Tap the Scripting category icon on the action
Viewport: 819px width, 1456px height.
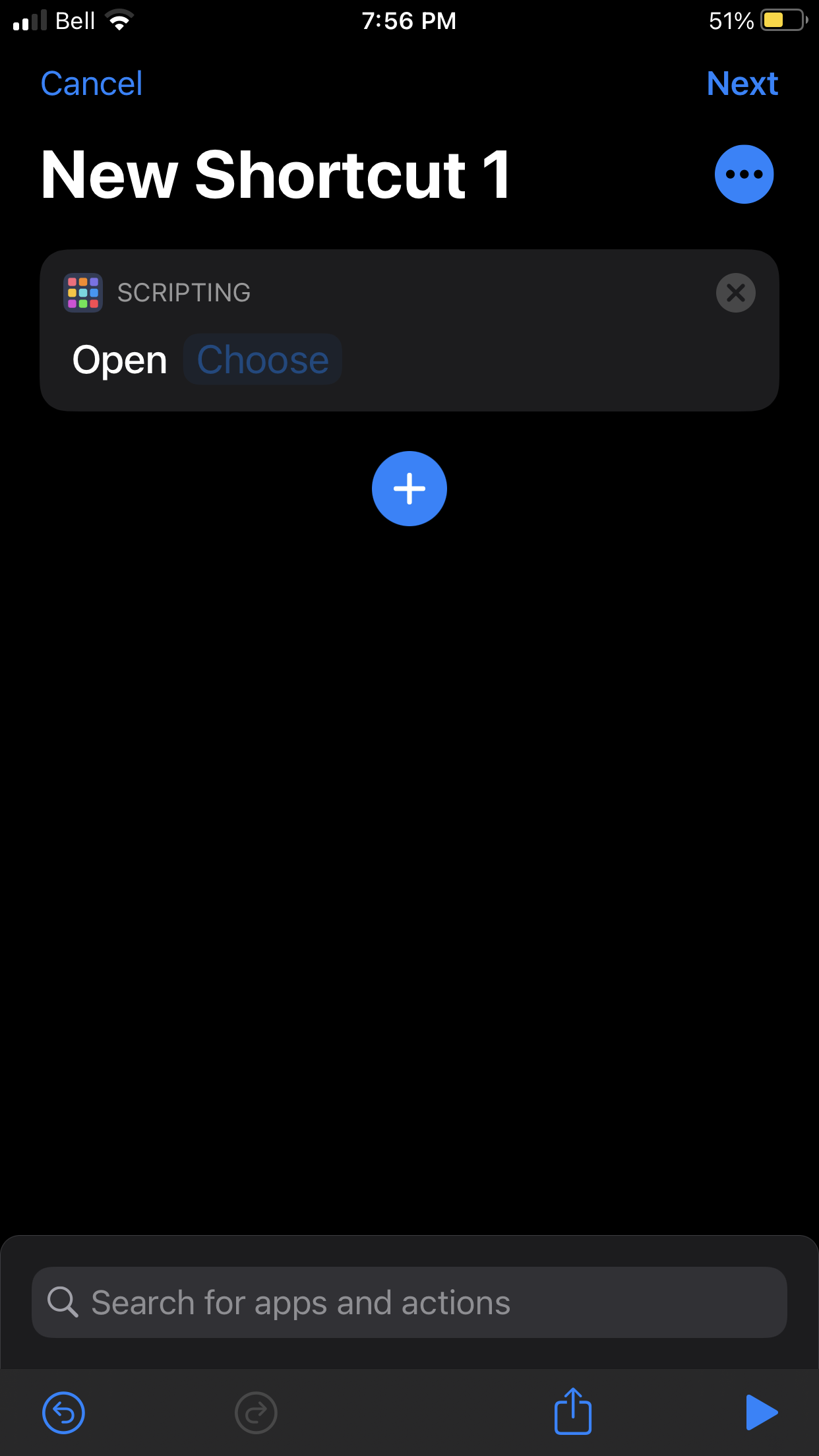click(x=82, y=292)
